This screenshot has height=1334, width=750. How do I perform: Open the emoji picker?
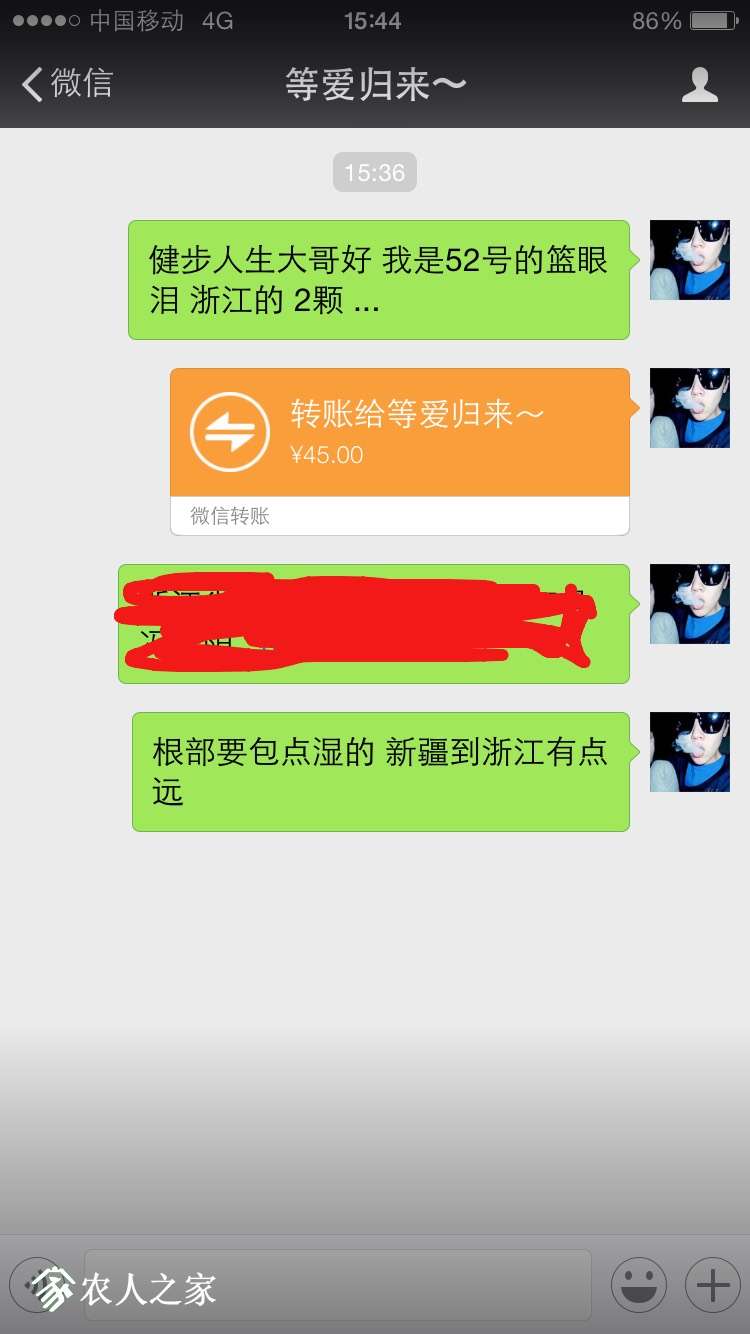638,1284
